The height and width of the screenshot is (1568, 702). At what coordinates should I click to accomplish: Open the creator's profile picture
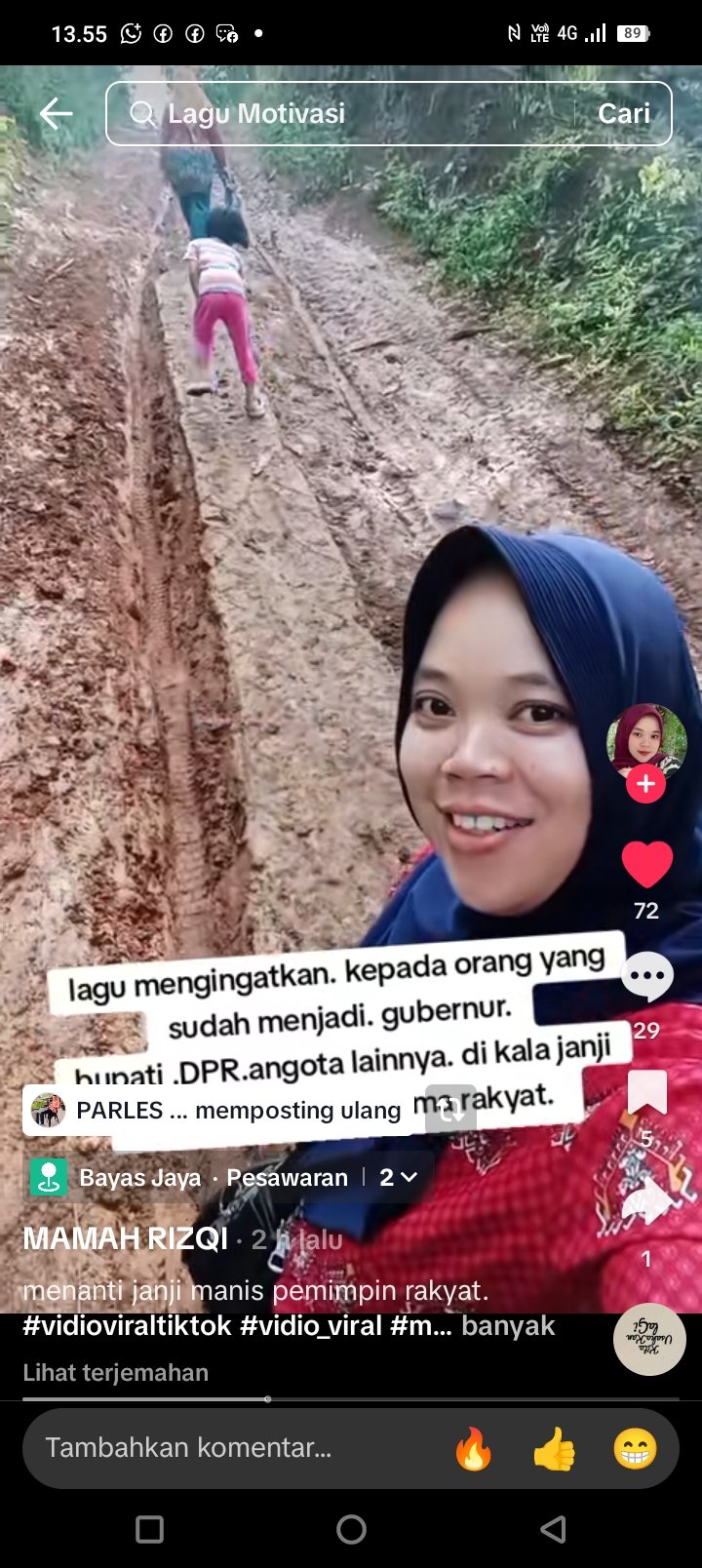pos(645,741)
